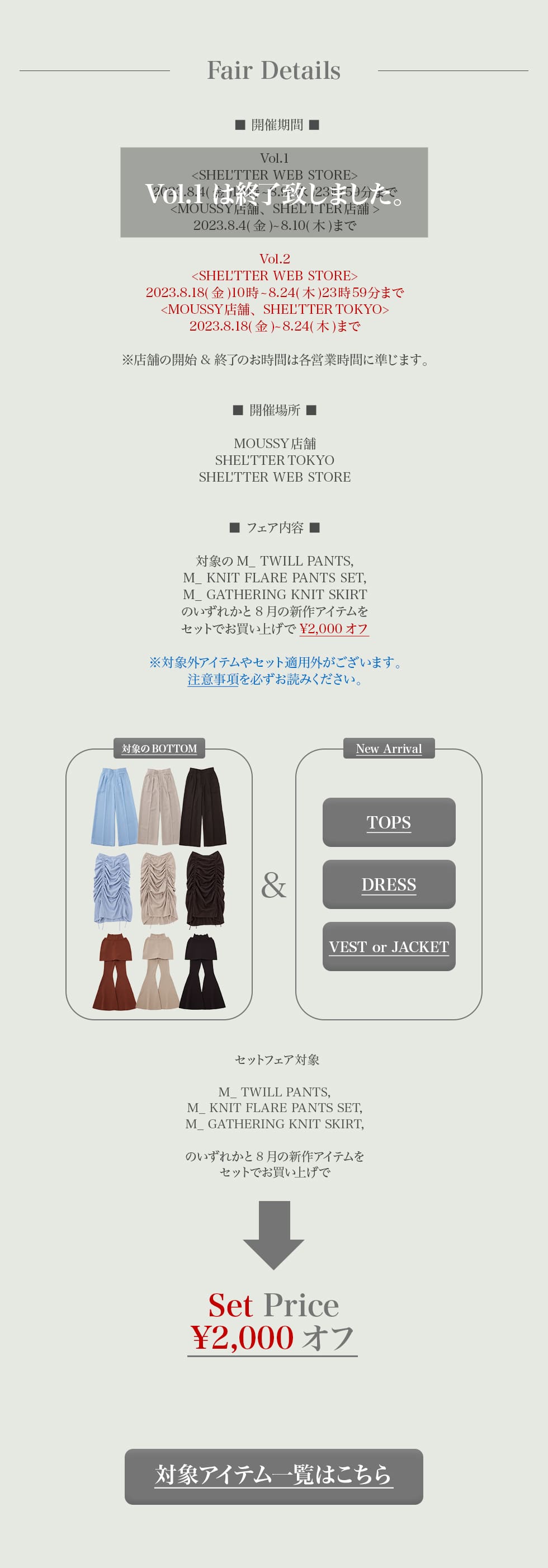Open the VEST or JACKET category

tap(389, 946)
